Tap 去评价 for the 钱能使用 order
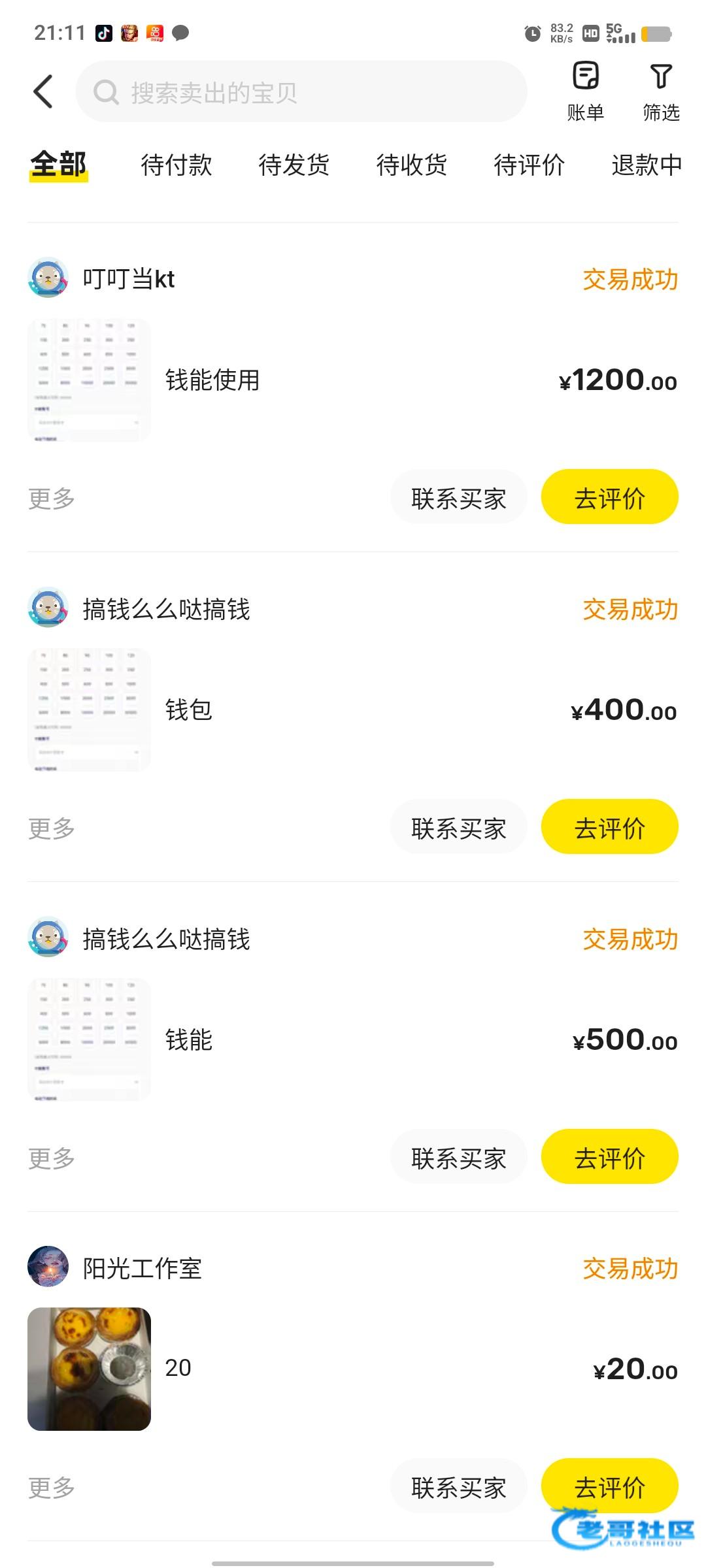706x1568 pixels. (609, 498)
